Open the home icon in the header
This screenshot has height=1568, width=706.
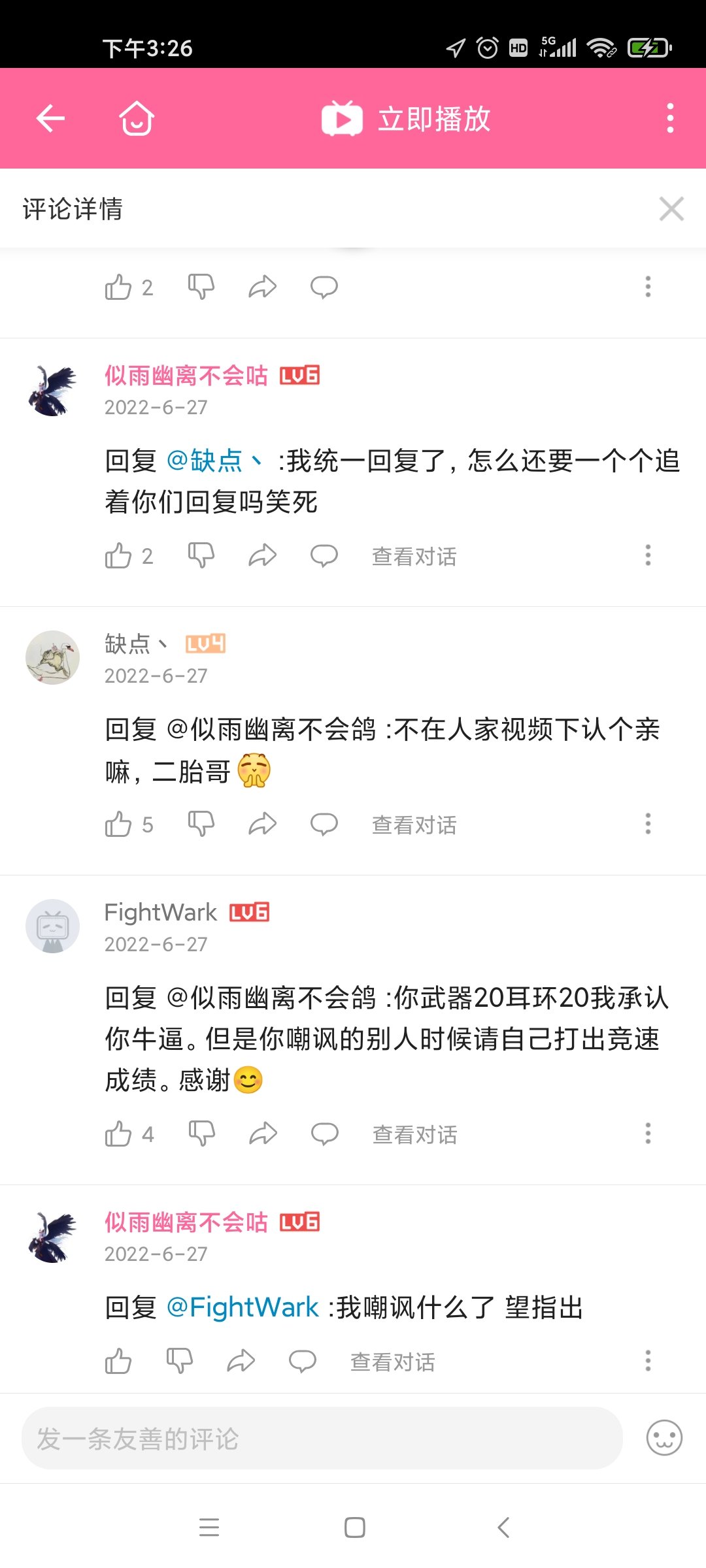(x=137, y=118)
